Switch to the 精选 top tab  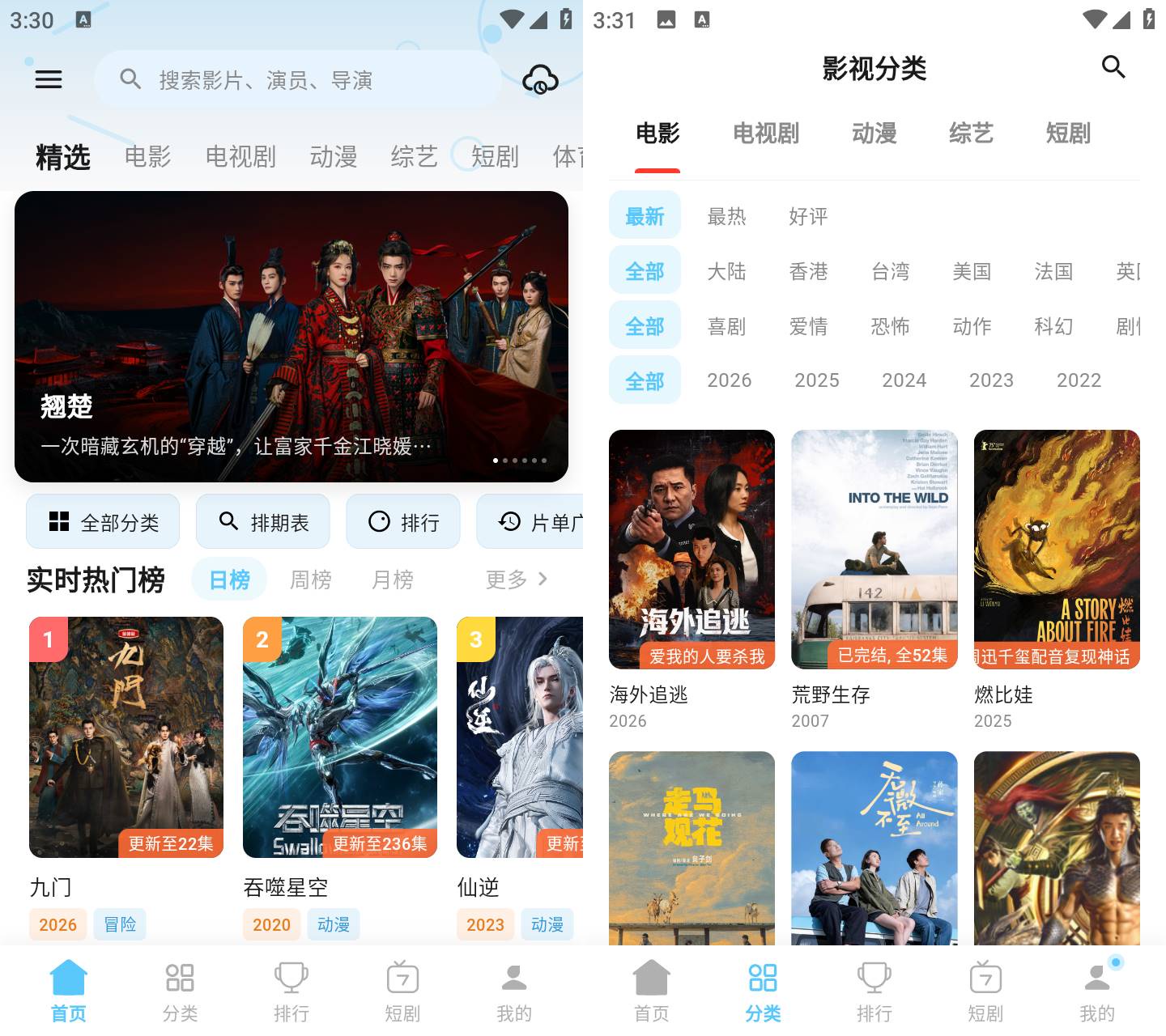coord(63,157)
